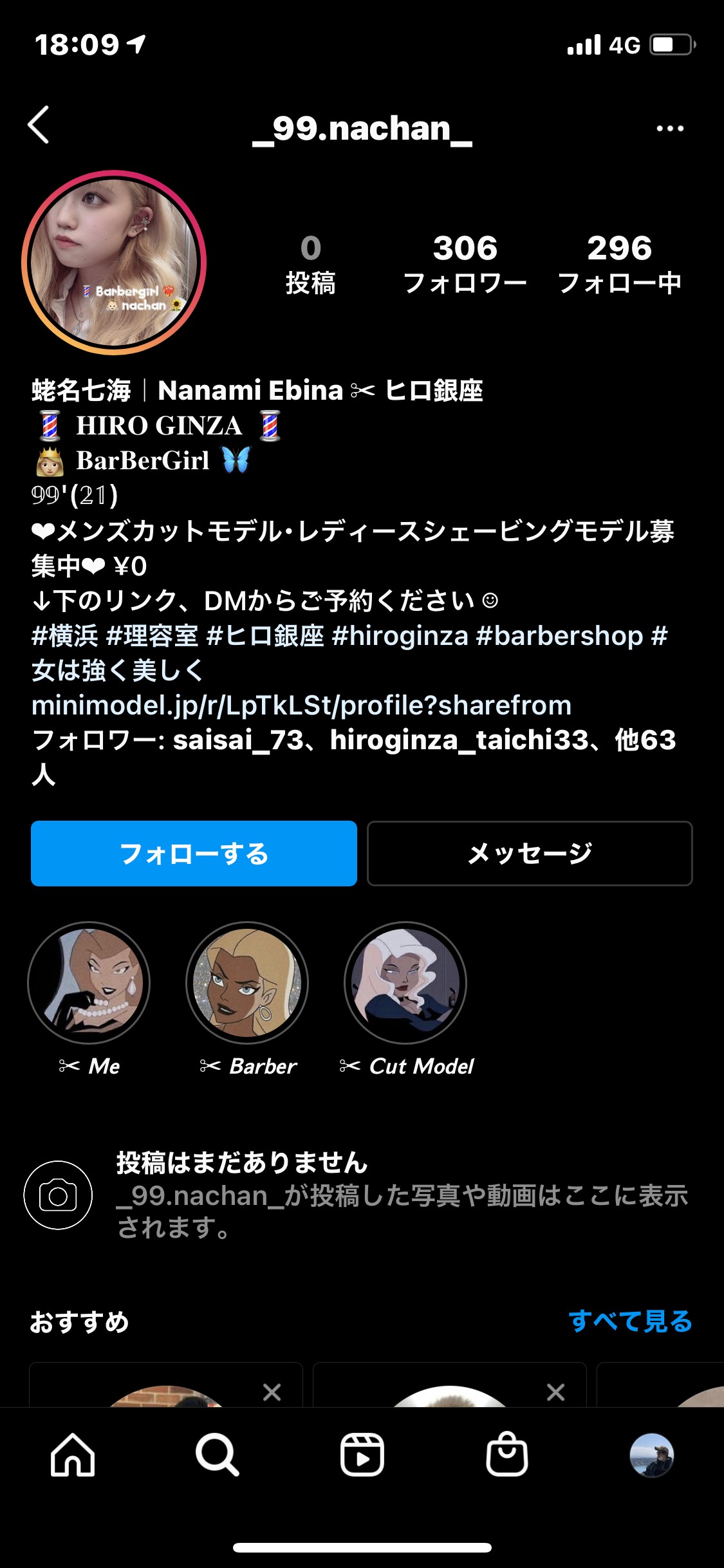The width and height of the screenshot is (724, 1568).
Task: Switch to the Reels tab
Action: 362,1455
